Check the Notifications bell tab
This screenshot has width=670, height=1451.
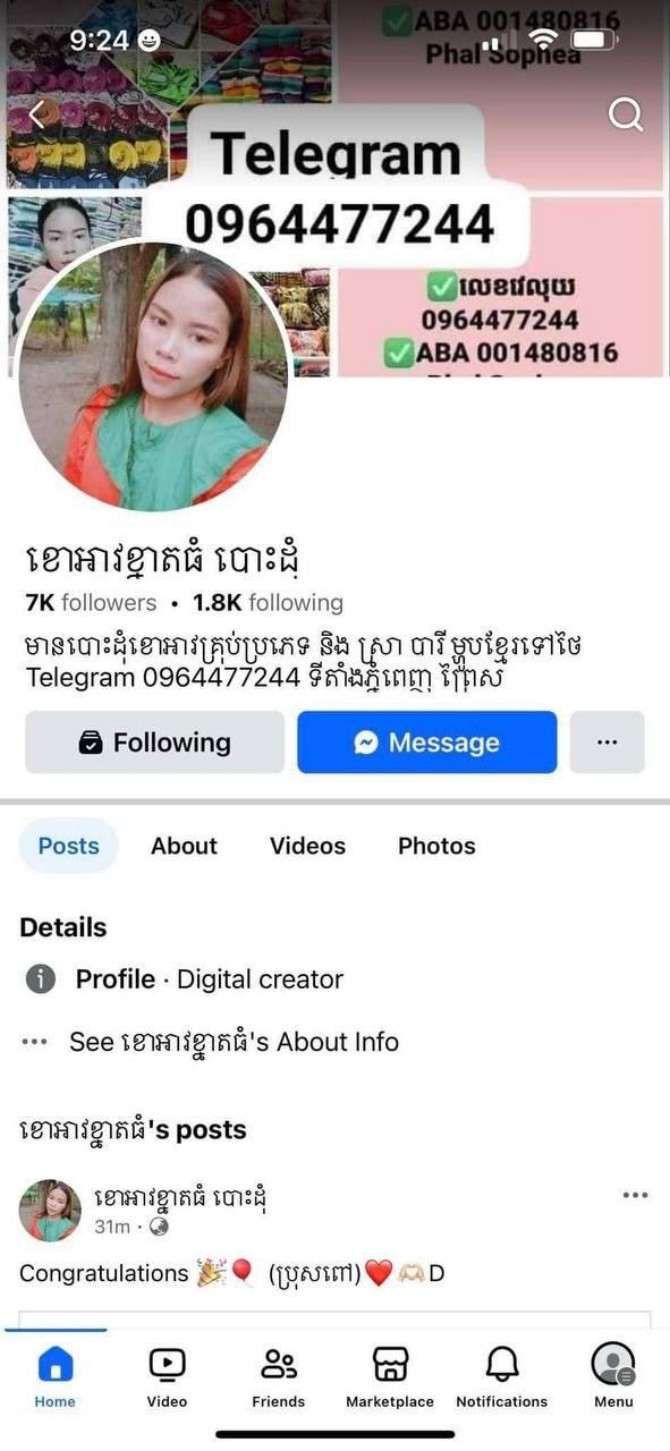tap(501, 1377)
